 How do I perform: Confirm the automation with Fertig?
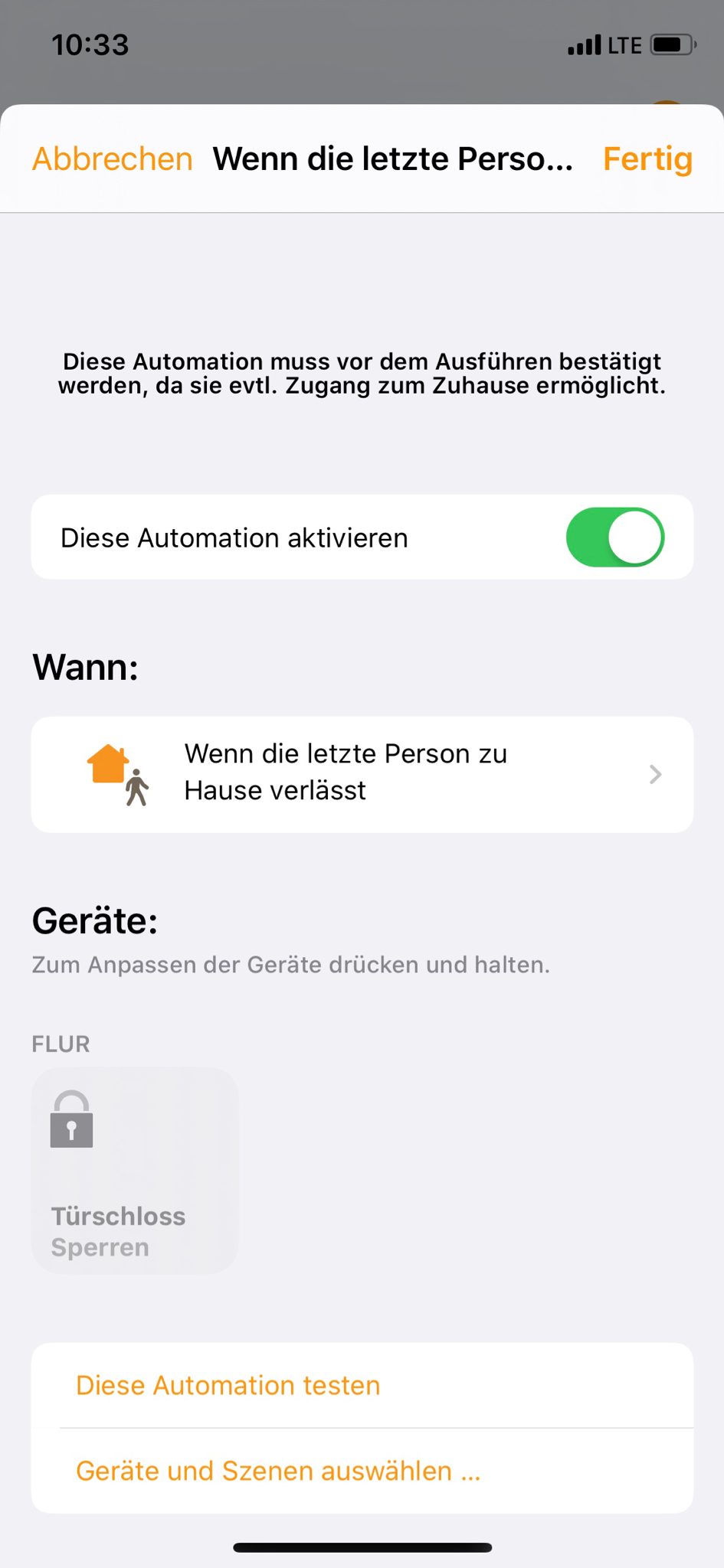pyautogui.click(x=647, y=159)
